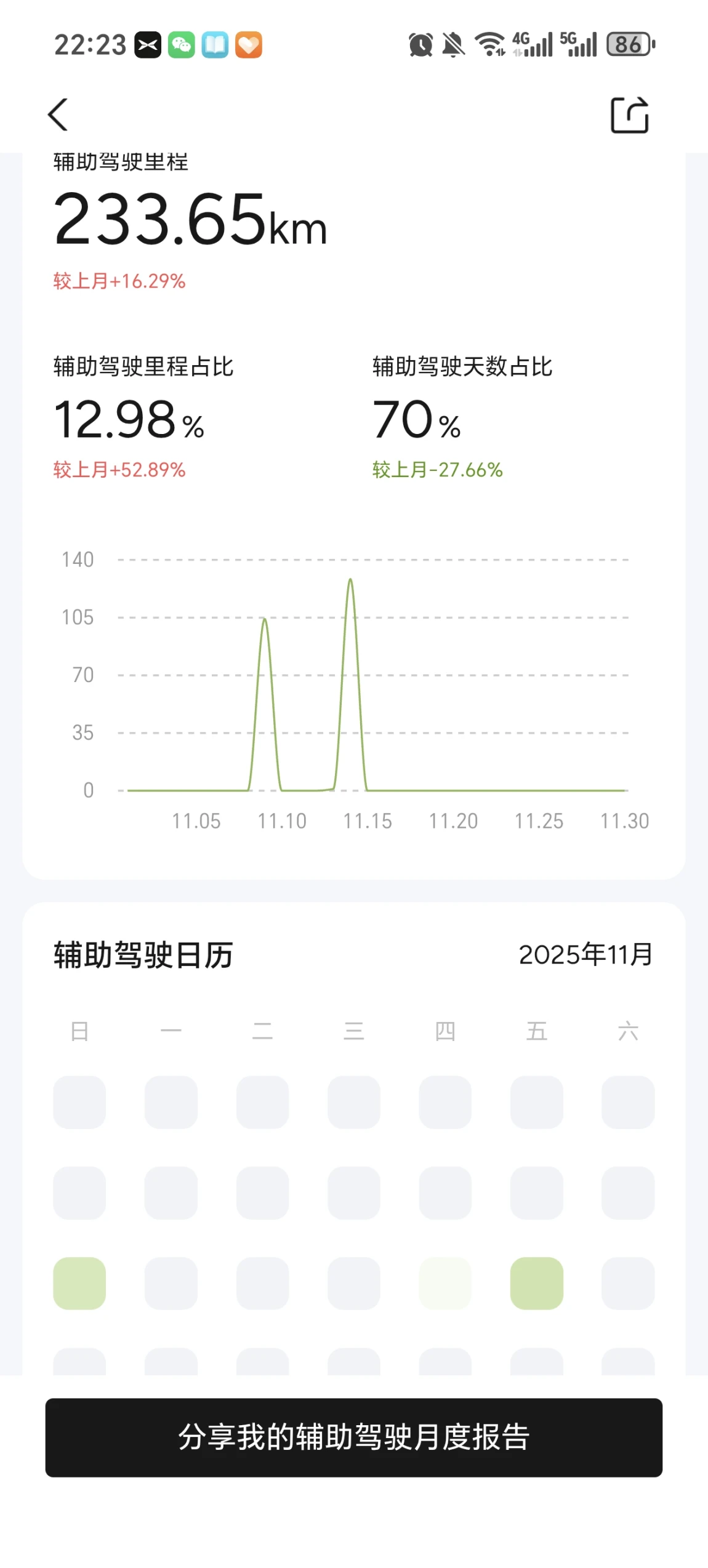Screen dimensions: 708x1568
Task: Tap 分享我的辅助驾驶月度报告 button
Action: click(x=354, y=1437)
